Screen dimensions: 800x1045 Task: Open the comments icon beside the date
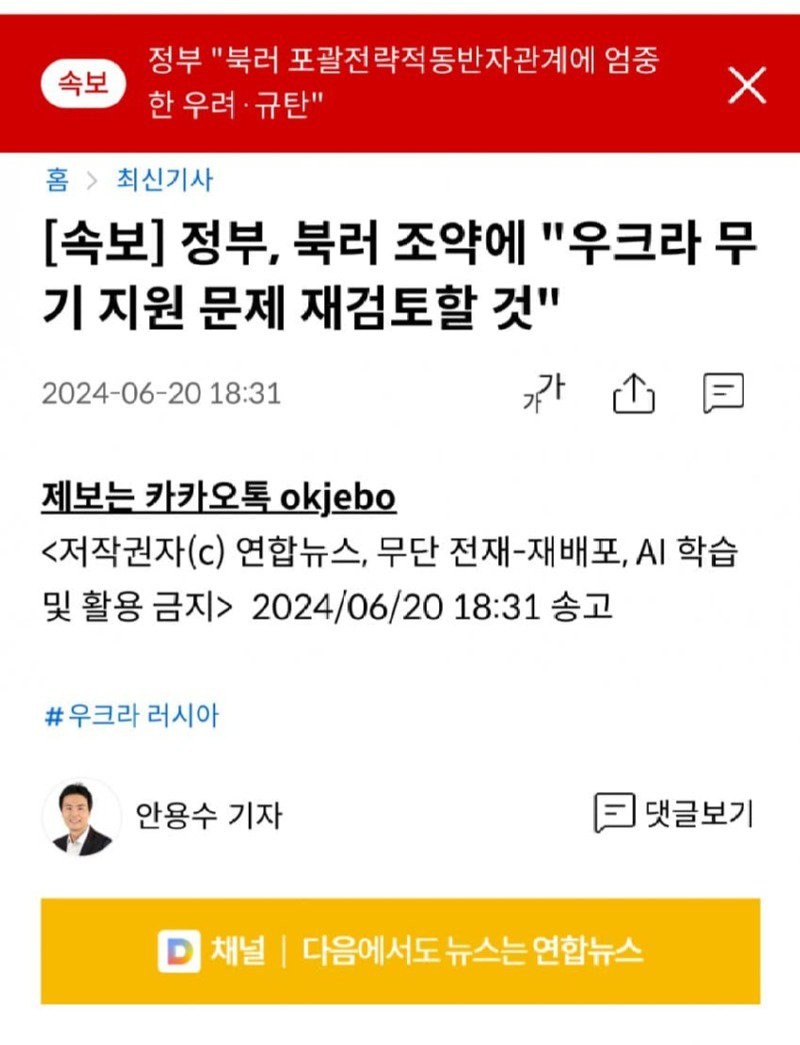click(723, 394)
